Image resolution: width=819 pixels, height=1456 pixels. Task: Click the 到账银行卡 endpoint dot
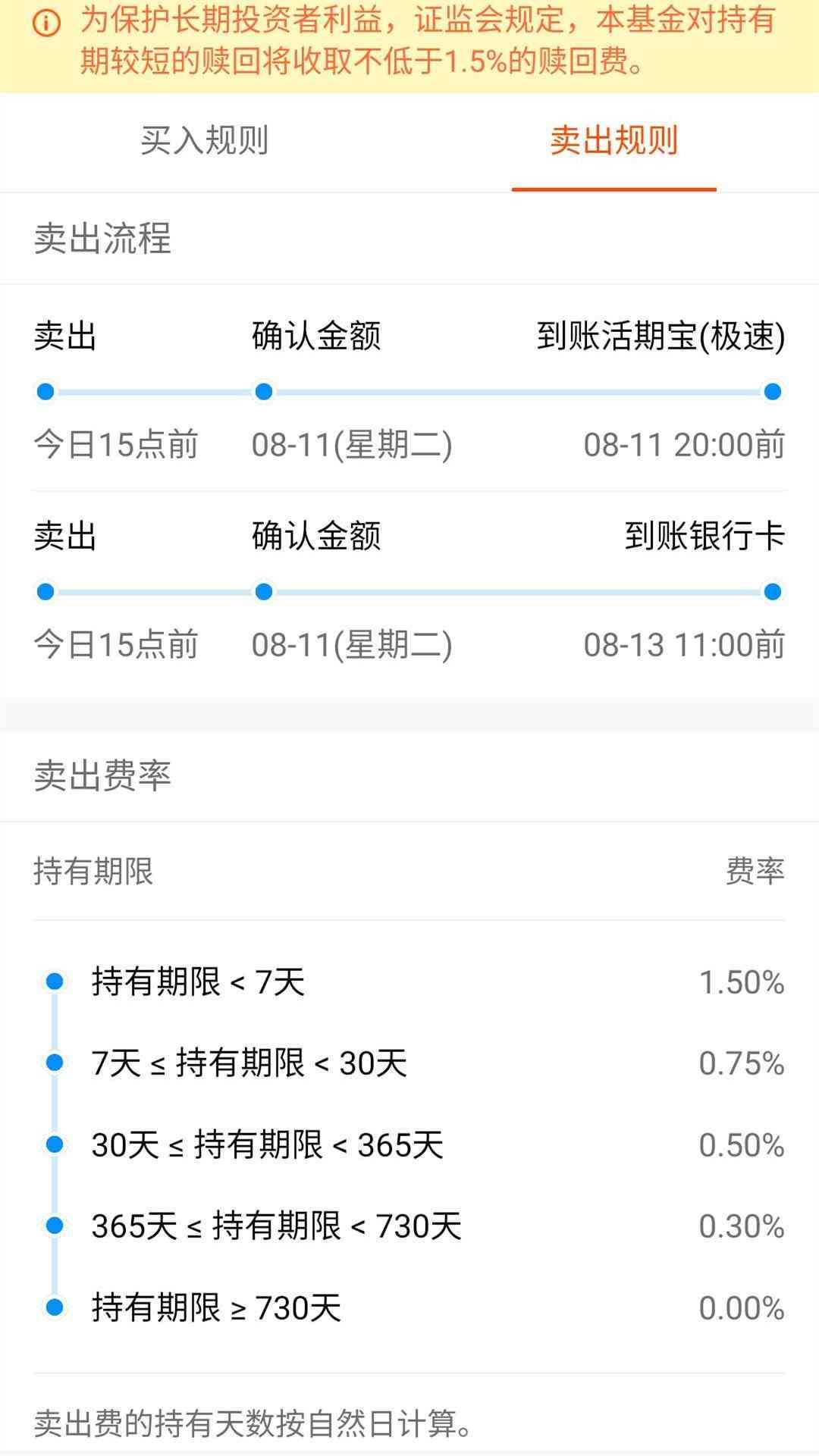pyautogui.click(x=772, y=590)
